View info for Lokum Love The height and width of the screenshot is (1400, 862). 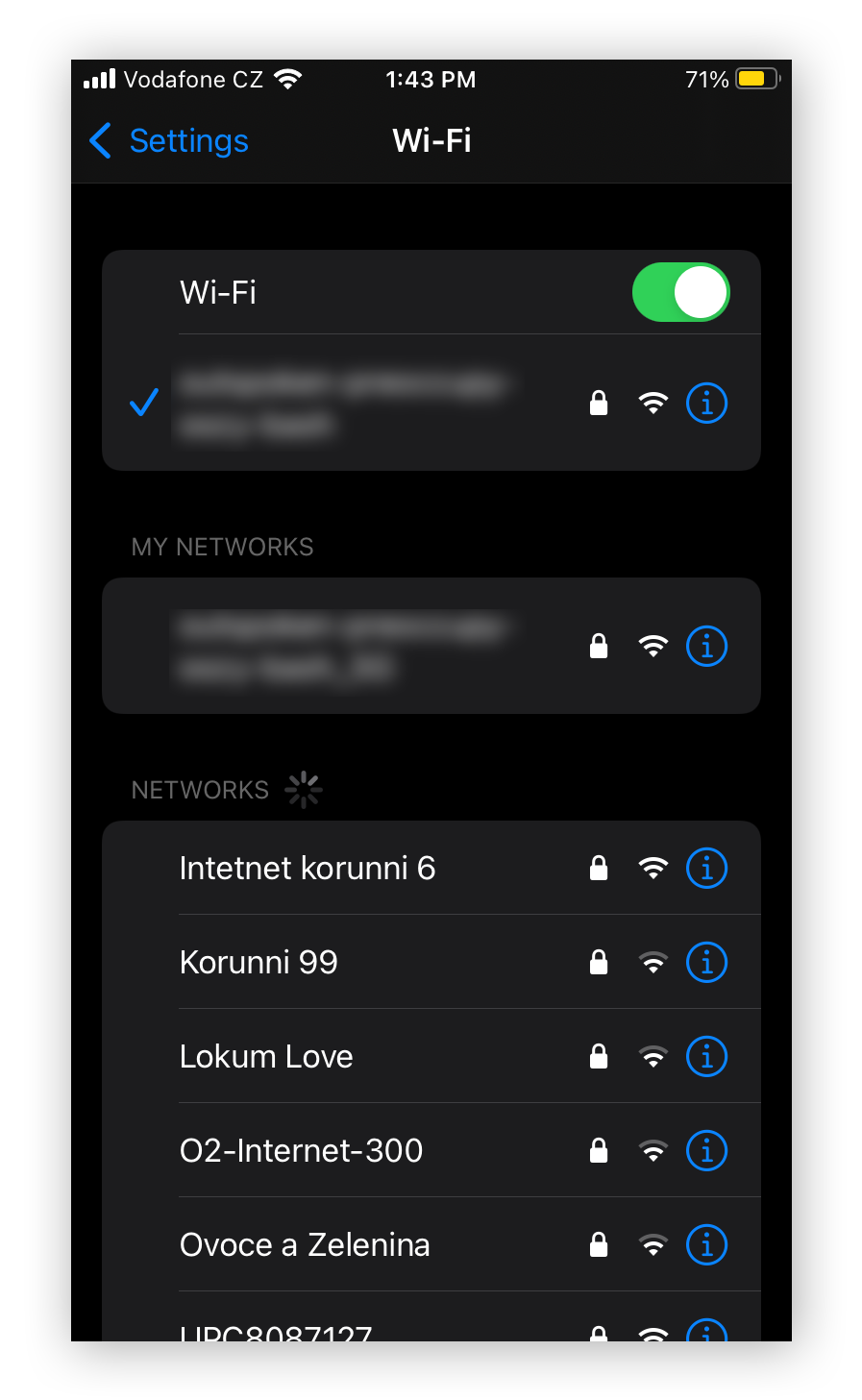pyautogui.click(x=706, y=1057)
